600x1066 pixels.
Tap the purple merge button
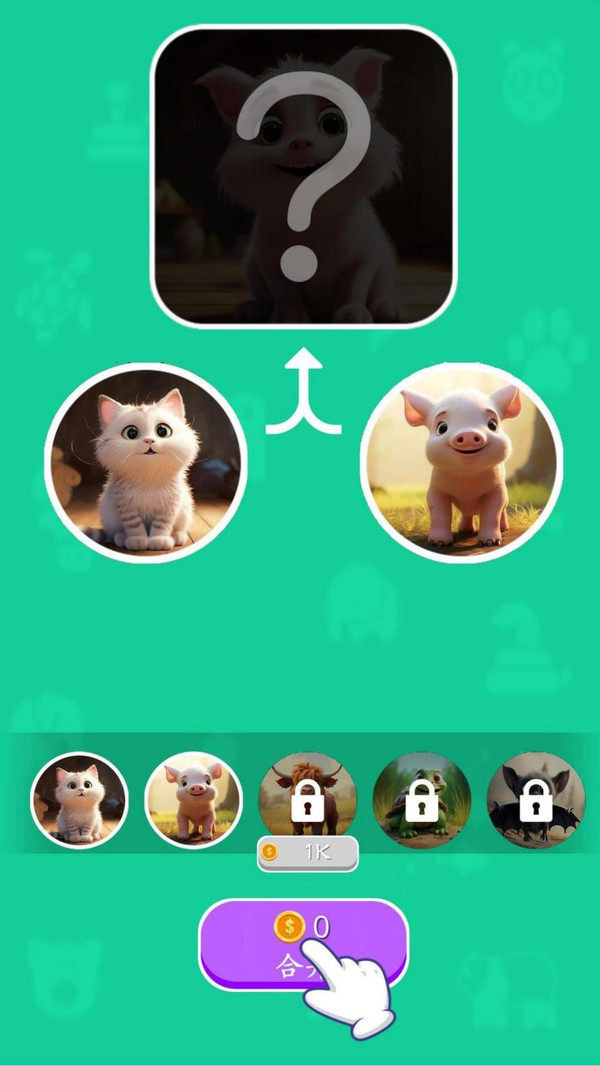[303, 942]
